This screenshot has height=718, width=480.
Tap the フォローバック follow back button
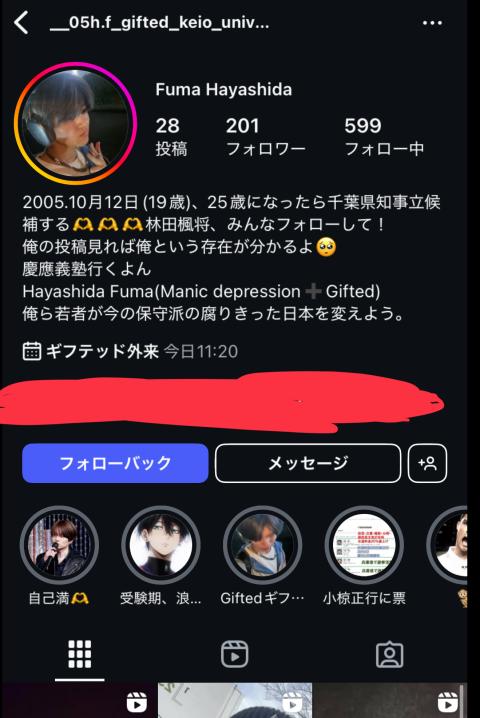[x=115, y=463]
